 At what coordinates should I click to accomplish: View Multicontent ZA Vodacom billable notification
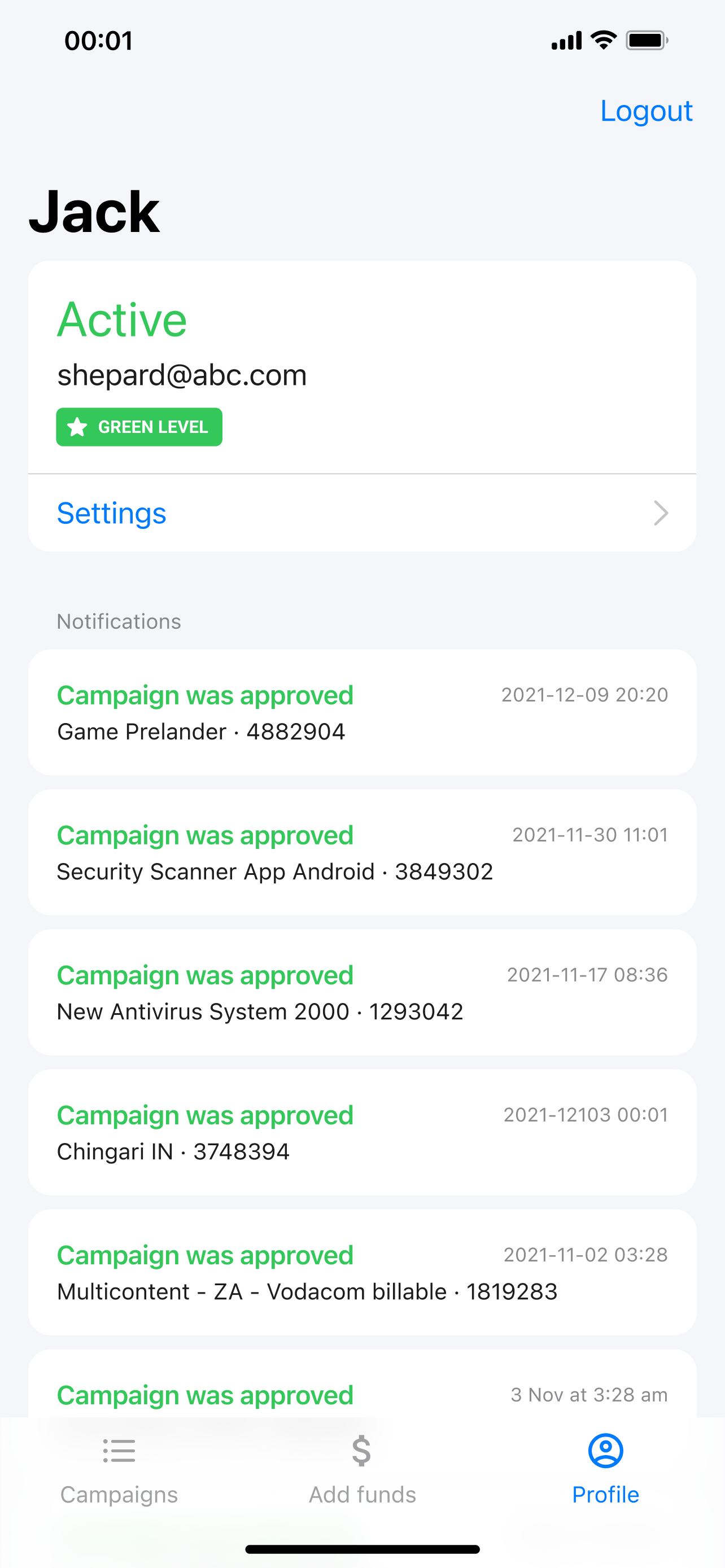(361, 1272)
